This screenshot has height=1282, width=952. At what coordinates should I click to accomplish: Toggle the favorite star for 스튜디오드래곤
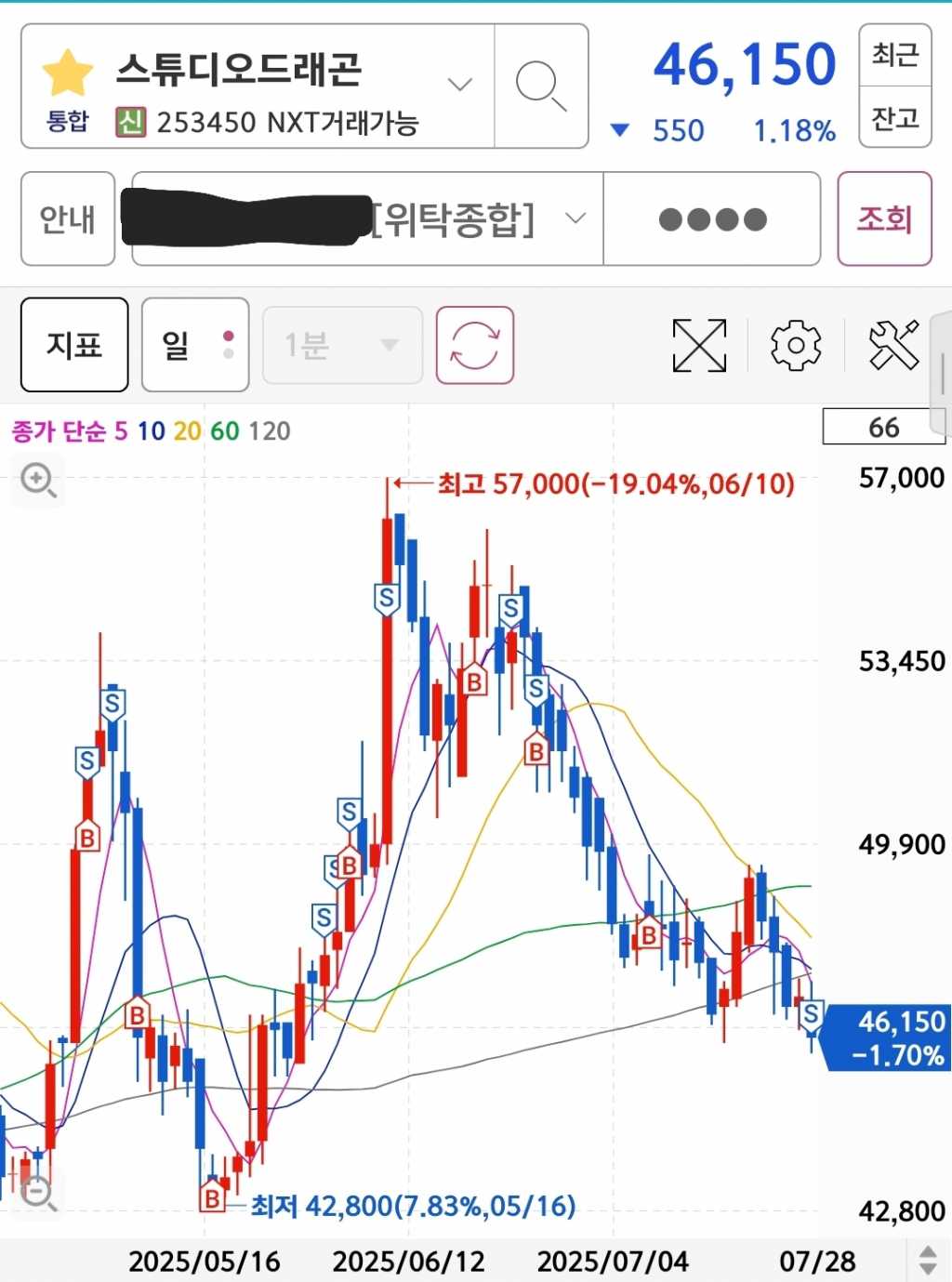[x=68, y=74]
